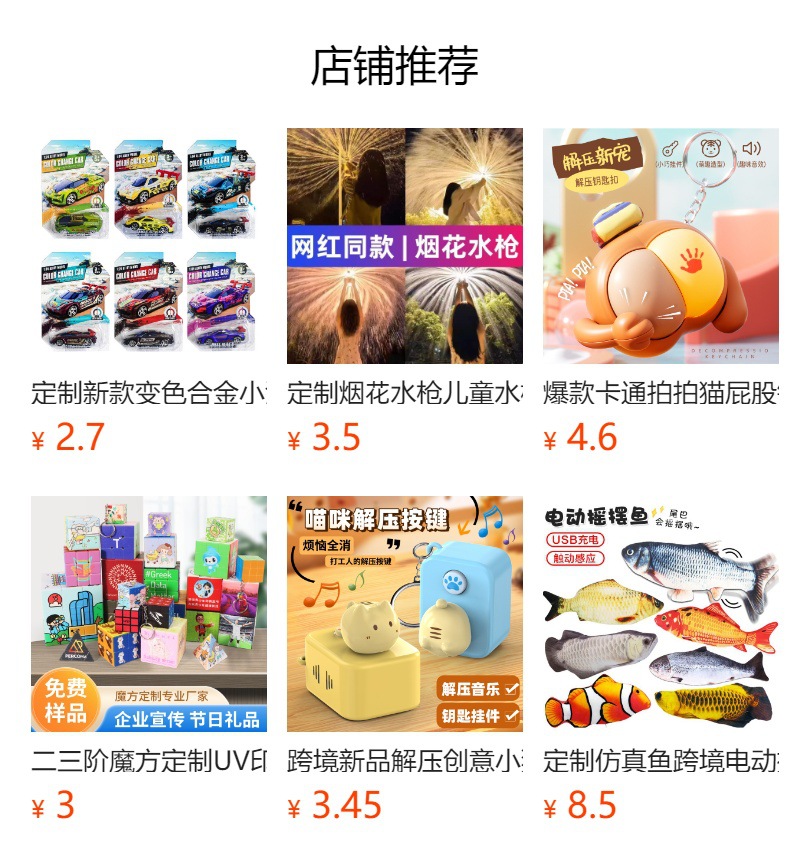The height and width of the screenshot is (864, 790).
Task: View the 烟花水枪 water gun product
Action: (x=404, y=246)
